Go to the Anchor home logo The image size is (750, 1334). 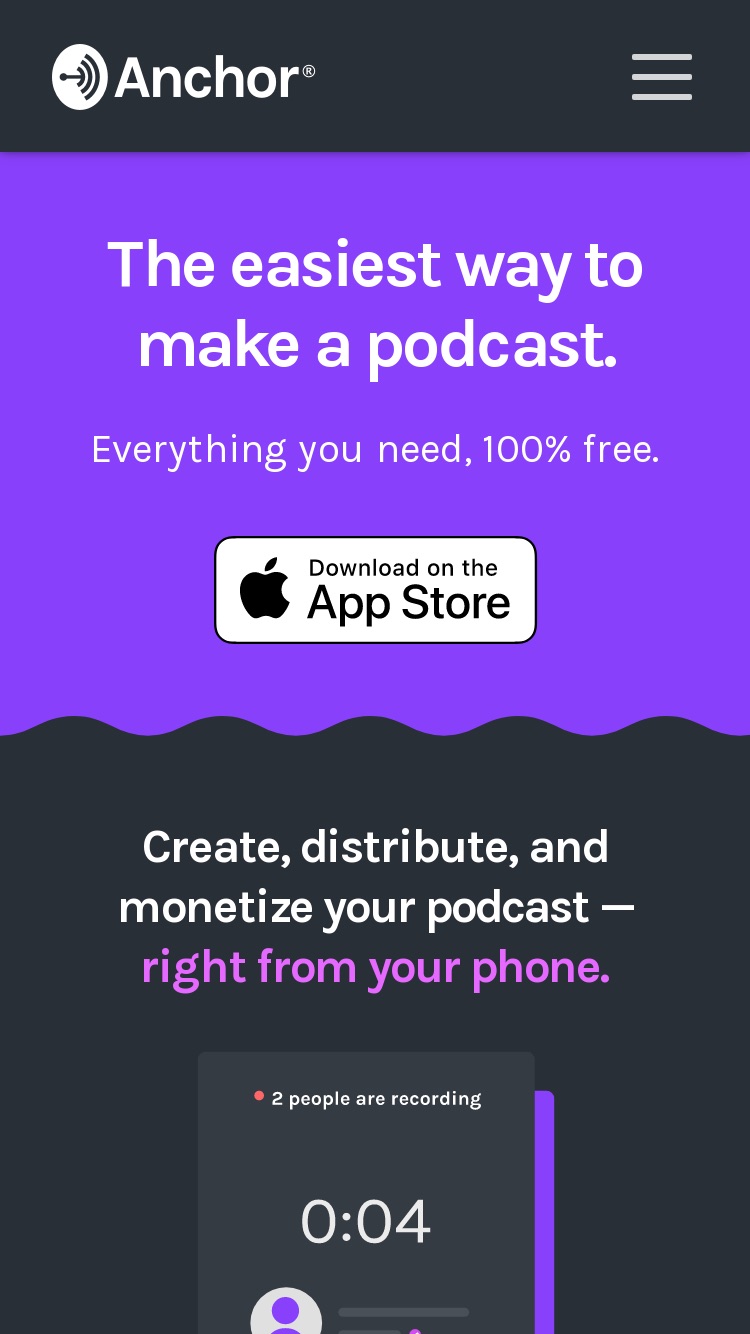coord(184,77)
